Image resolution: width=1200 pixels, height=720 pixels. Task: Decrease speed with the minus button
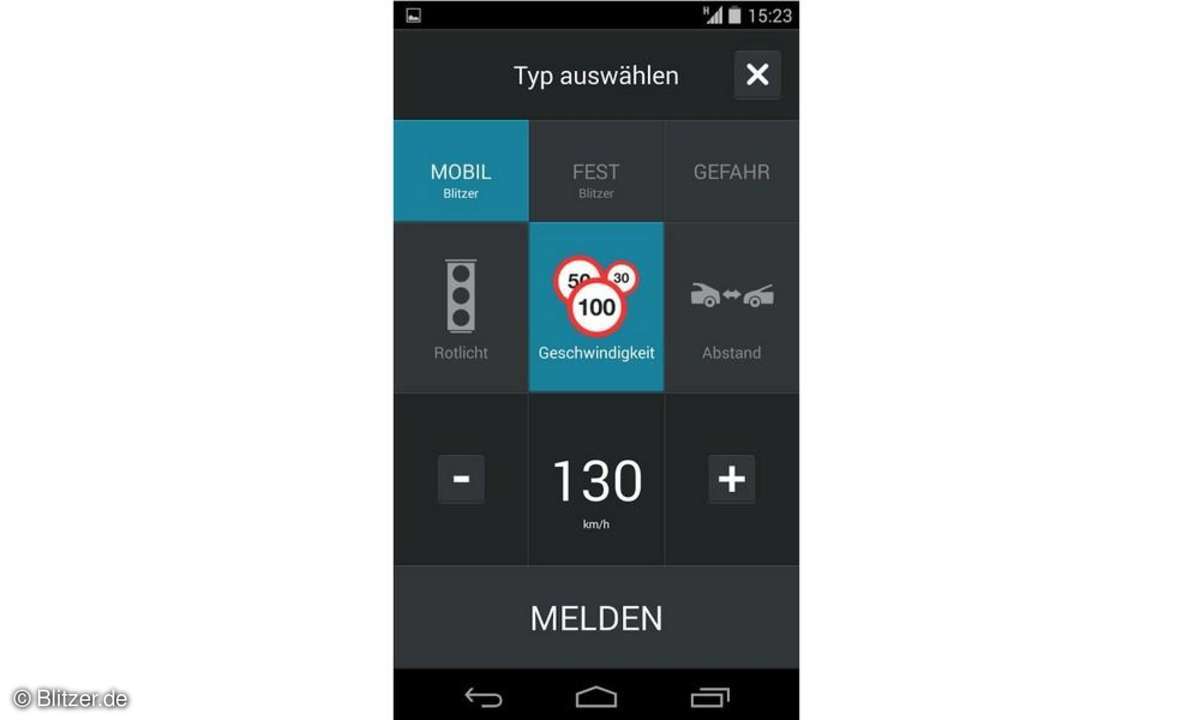coord(461,479)
